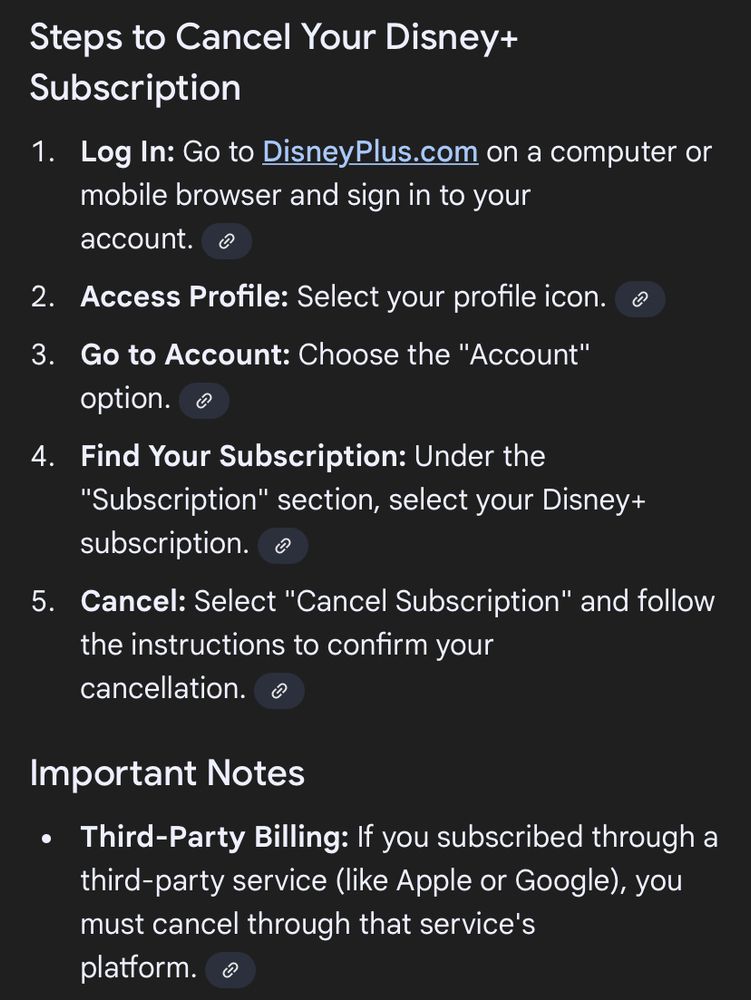Open source link chip after Log In step
Viewport: 751px width, 1000px height.
pos(227,241)
